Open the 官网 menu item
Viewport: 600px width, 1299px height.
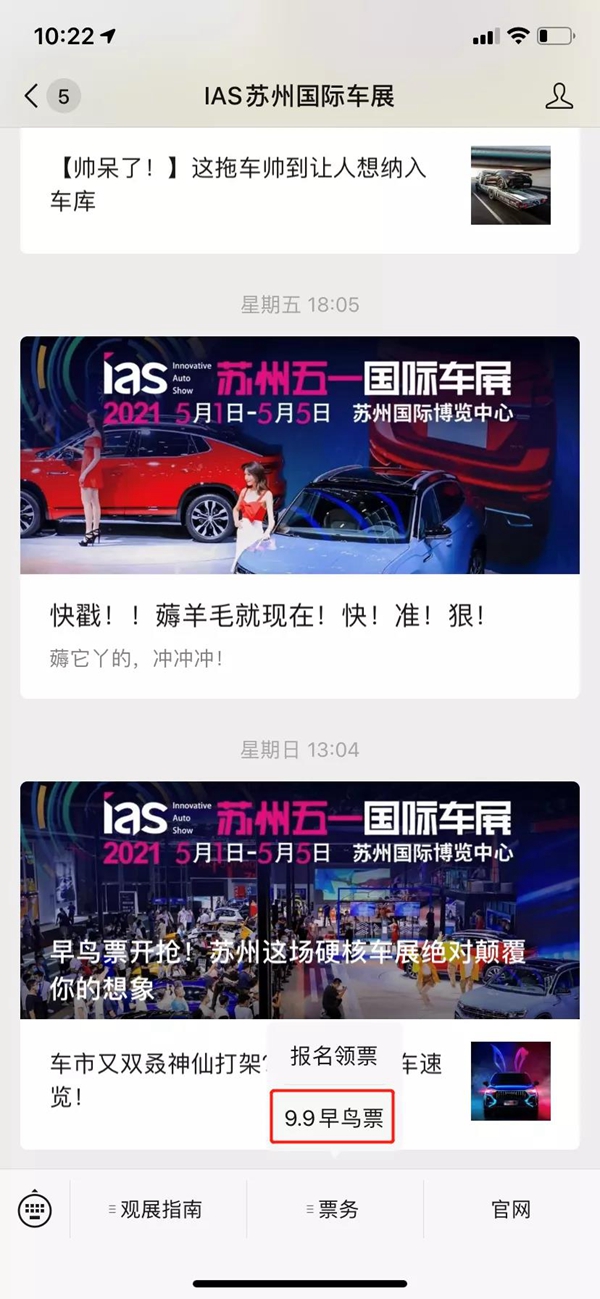pyautogui.click(x=511, y=1209)
